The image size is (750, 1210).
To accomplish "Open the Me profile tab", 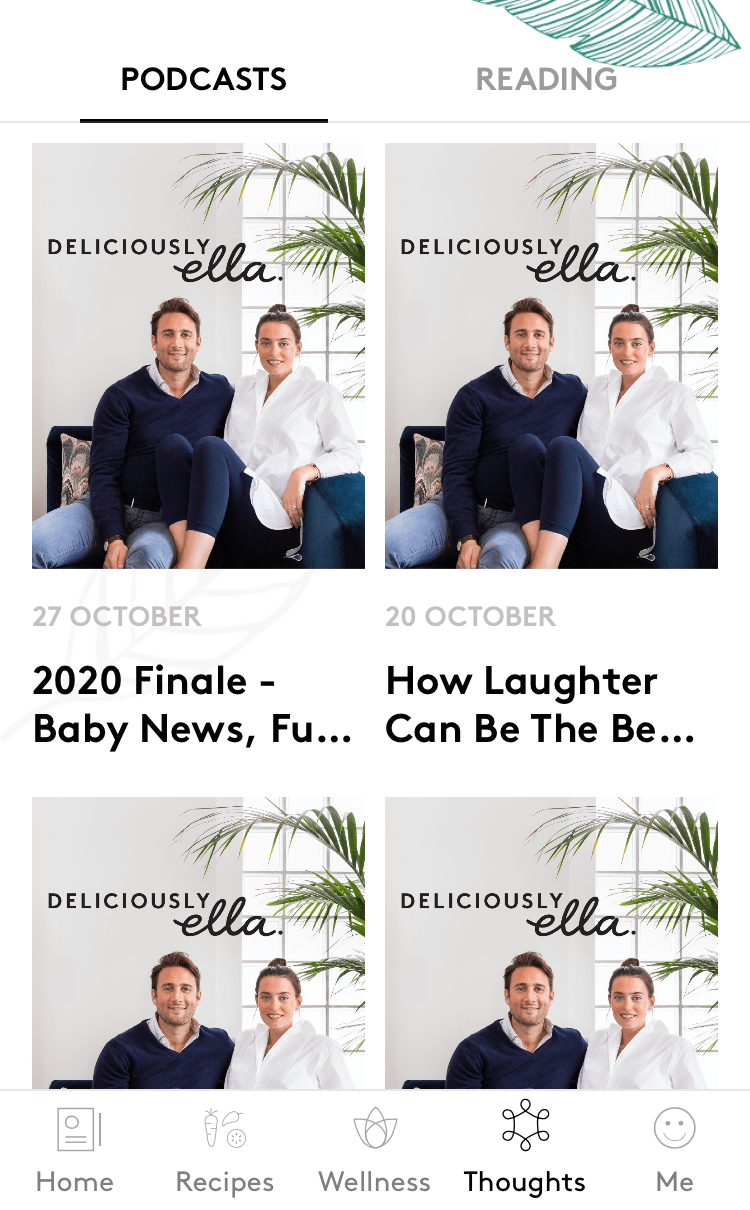I will click(x=675, y=1150).
